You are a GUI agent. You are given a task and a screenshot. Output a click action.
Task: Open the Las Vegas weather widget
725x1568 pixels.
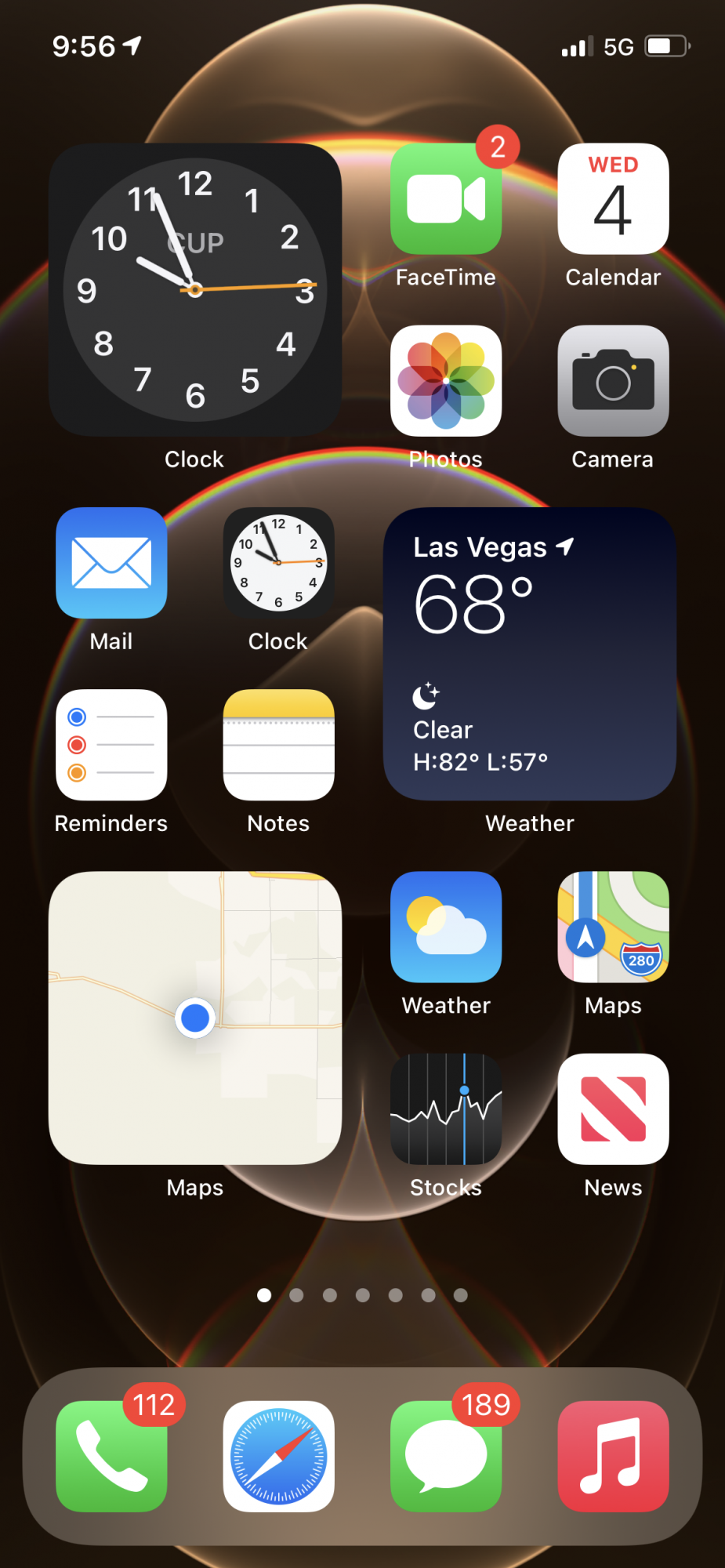point(529,654)
